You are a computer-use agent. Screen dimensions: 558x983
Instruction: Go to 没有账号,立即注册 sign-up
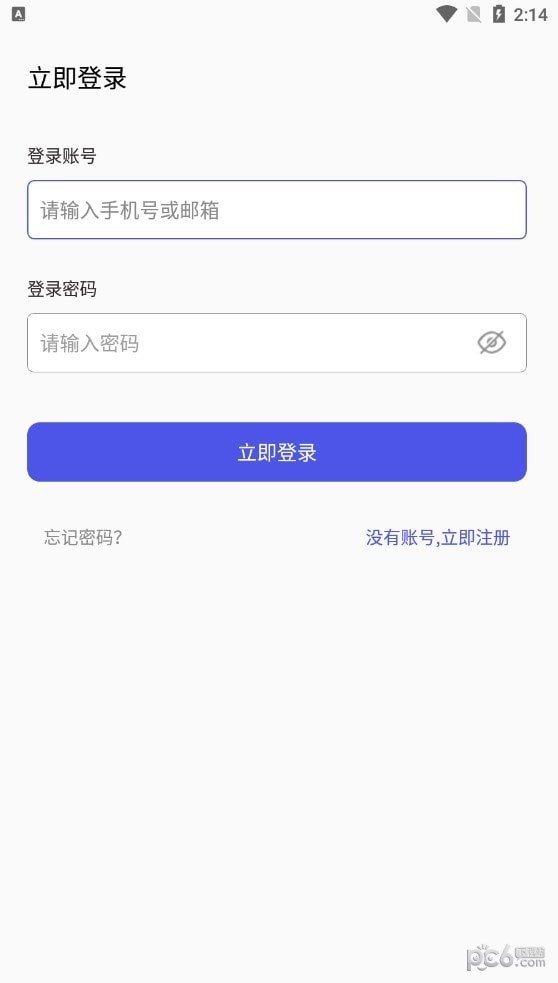pyautogui.click(x=438, y=537)
